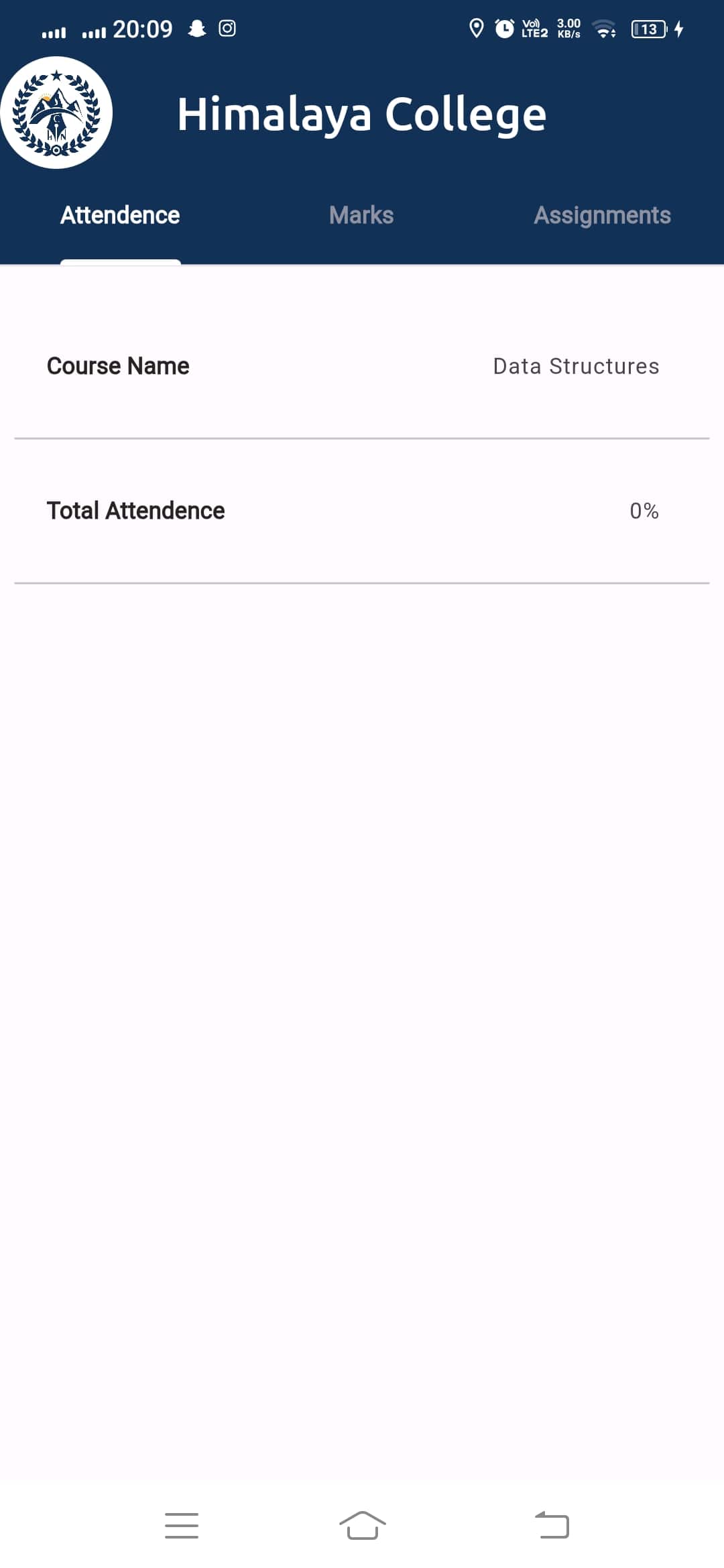Screen dimensions: 724x1568
Task: Open the Assignments tab
Action: pos(602,216)
